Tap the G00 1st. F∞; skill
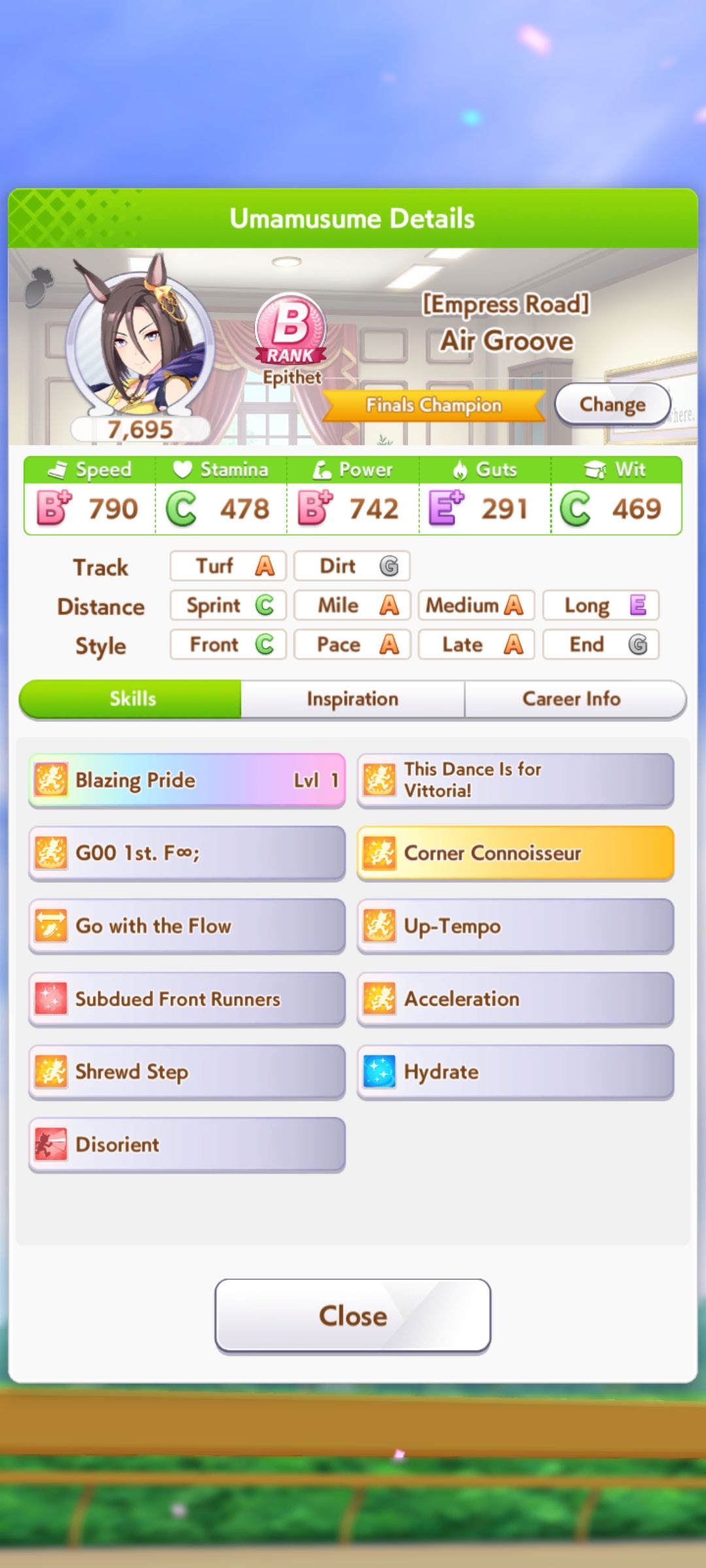This screenshot has height=1568, width=706. (187, 853)
